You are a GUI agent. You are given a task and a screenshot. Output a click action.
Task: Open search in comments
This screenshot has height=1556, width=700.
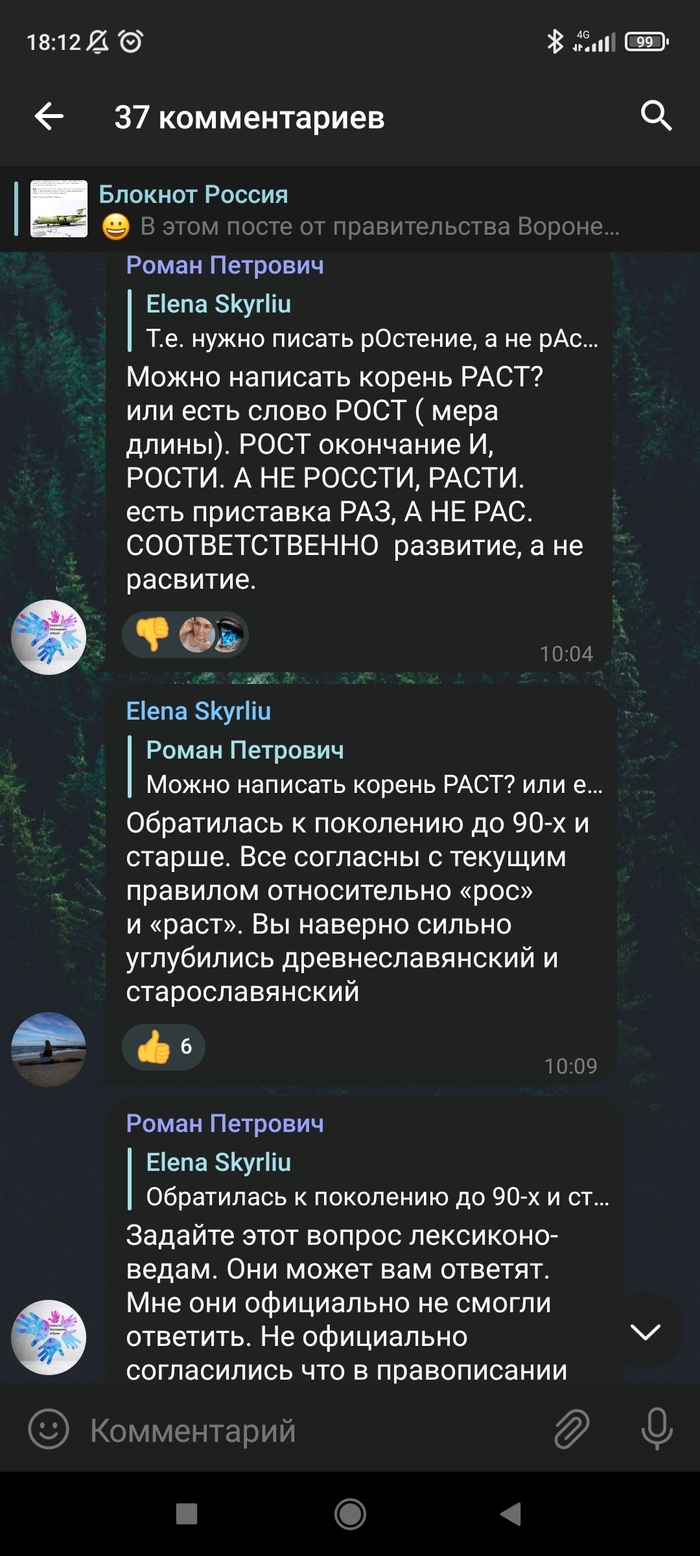point(655,117)
